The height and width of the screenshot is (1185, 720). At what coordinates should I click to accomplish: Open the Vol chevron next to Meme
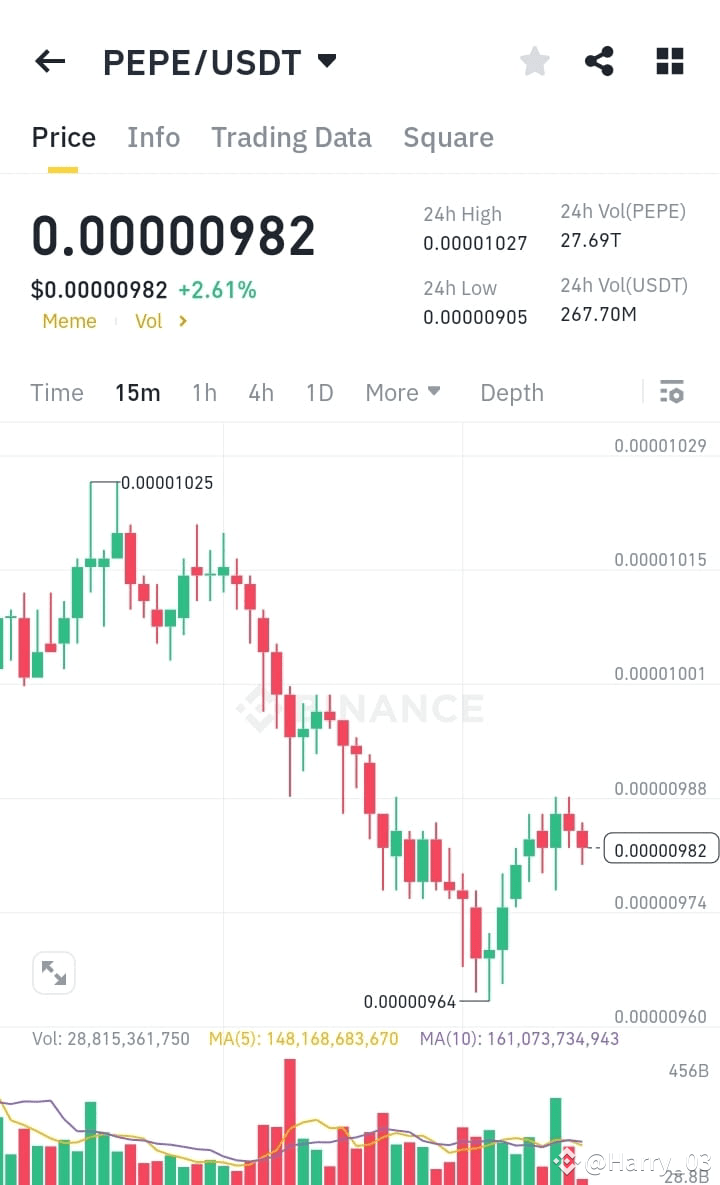181,322
